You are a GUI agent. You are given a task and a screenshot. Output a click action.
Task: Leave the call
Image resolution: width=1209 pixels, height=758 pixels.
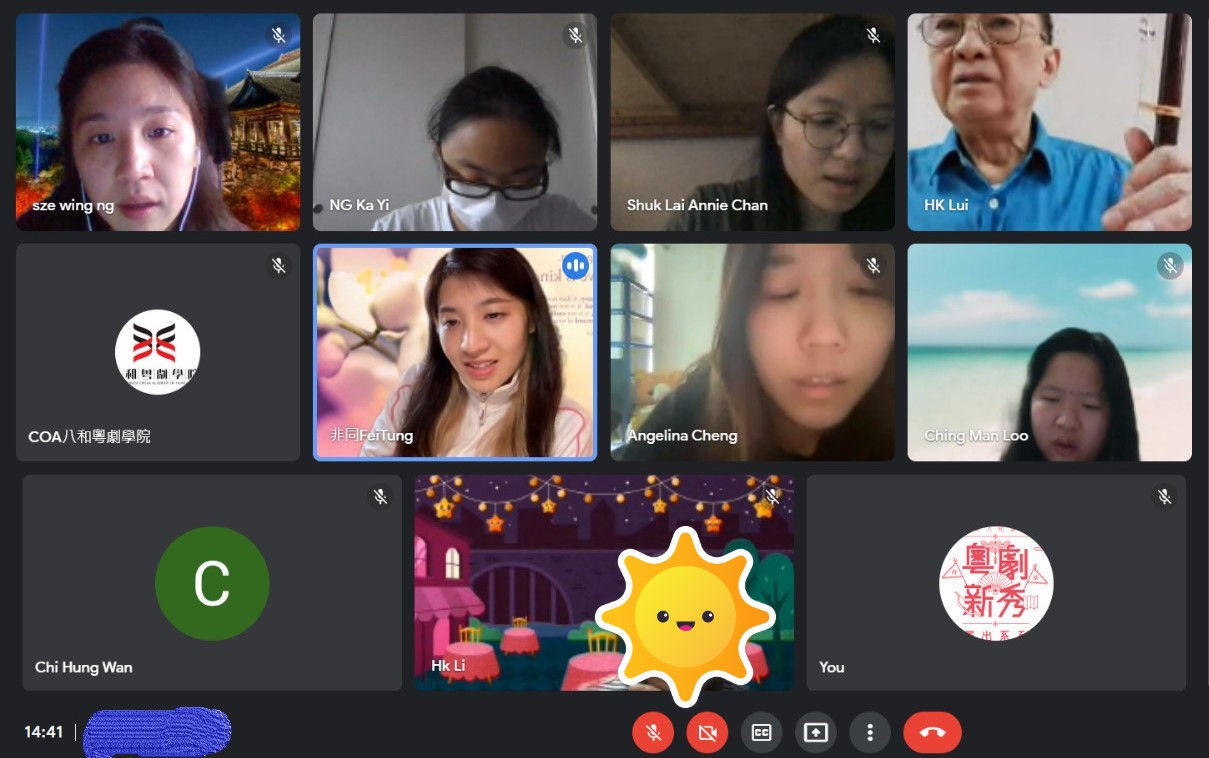click(932, 733)
